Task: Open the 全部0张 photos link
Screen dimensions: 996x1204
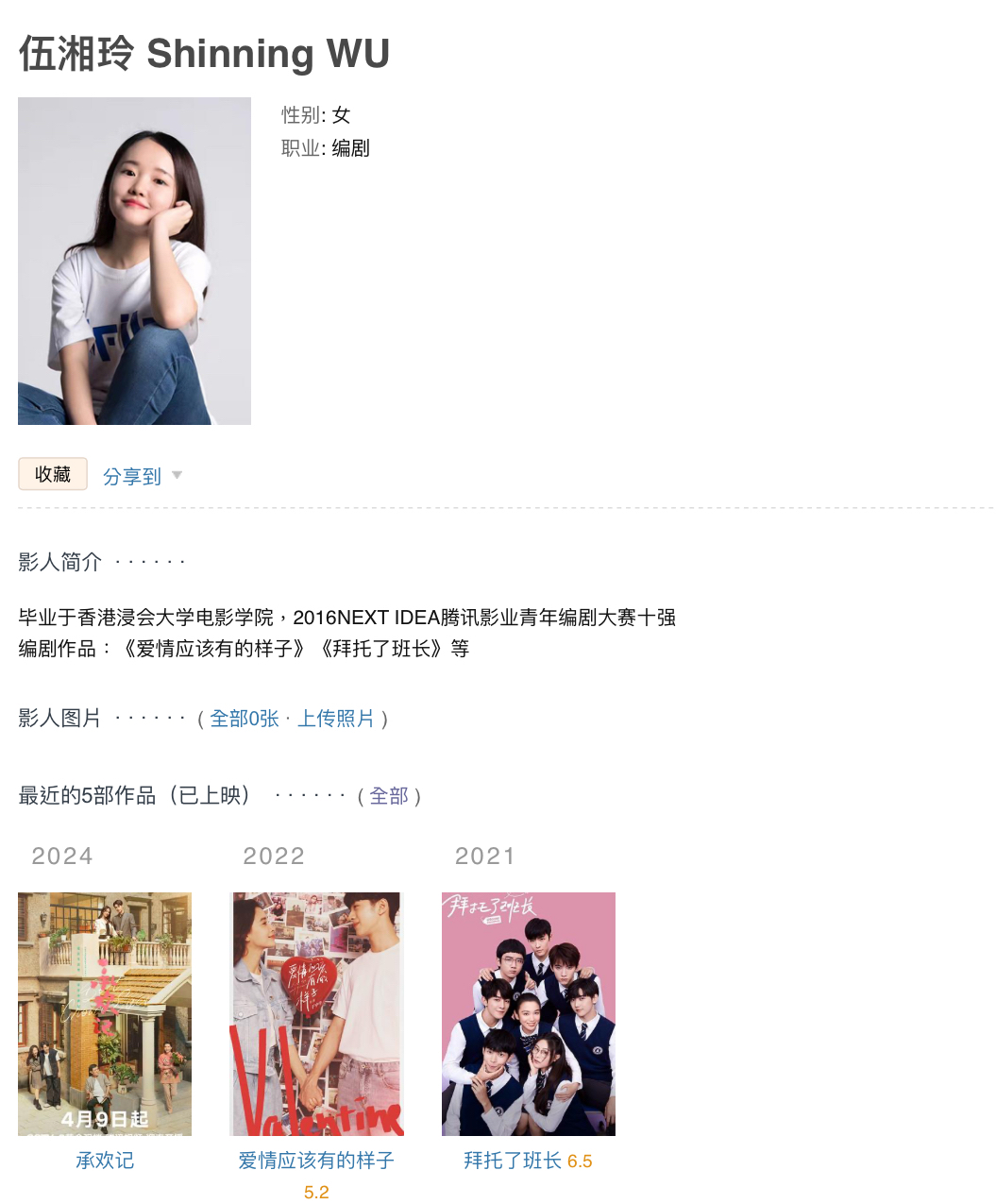Action: [x=244, y=719]
